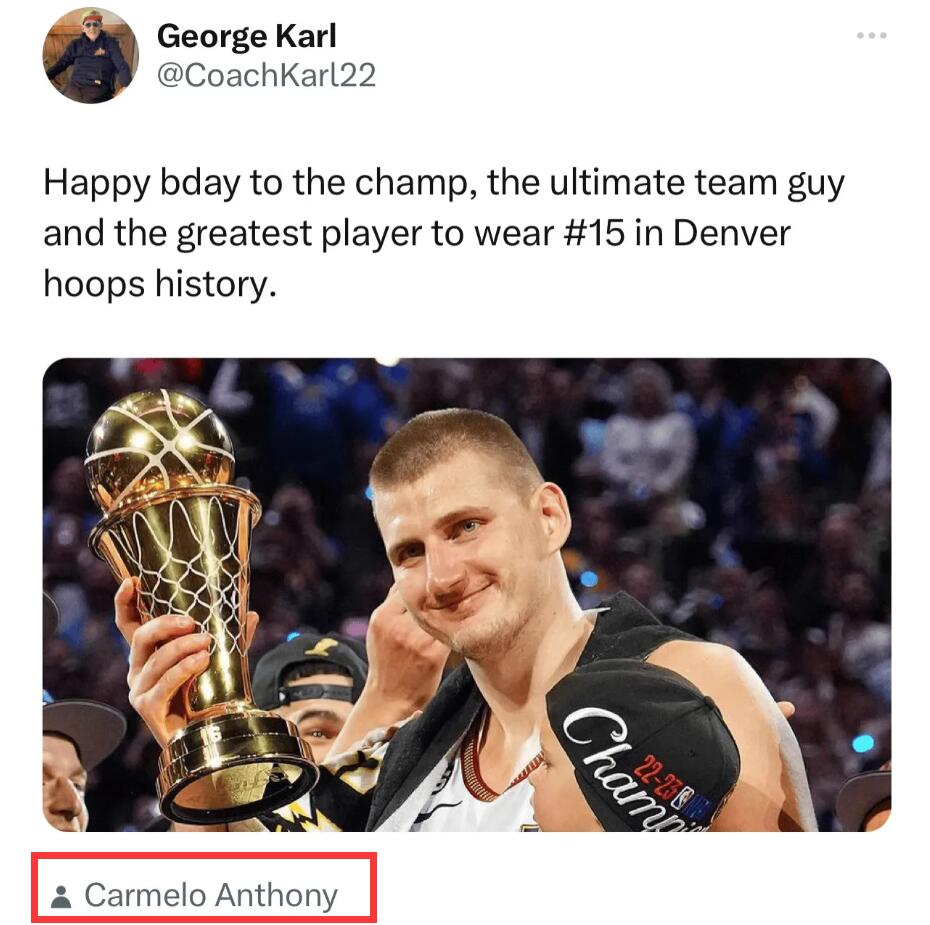Open the tweet's three-dot overflow menu
930x925 pixels.
pos(871,36)
